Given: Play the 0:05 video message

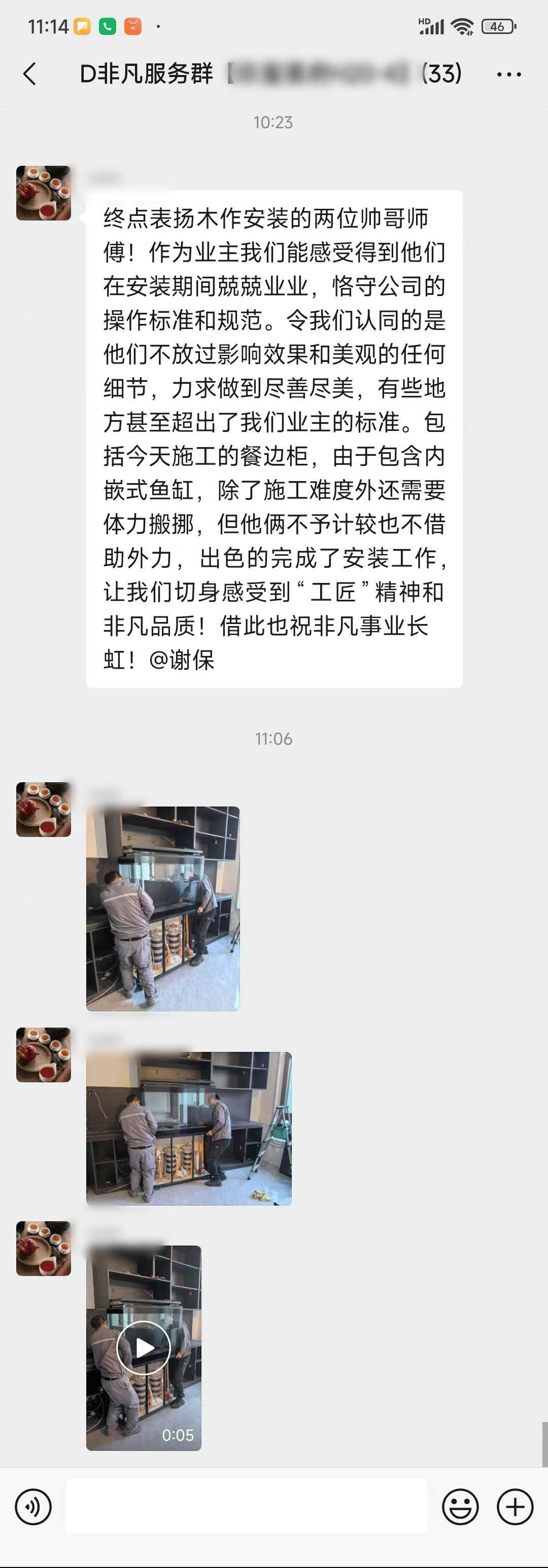Looking at the screenshot, I should (144, 1348).
